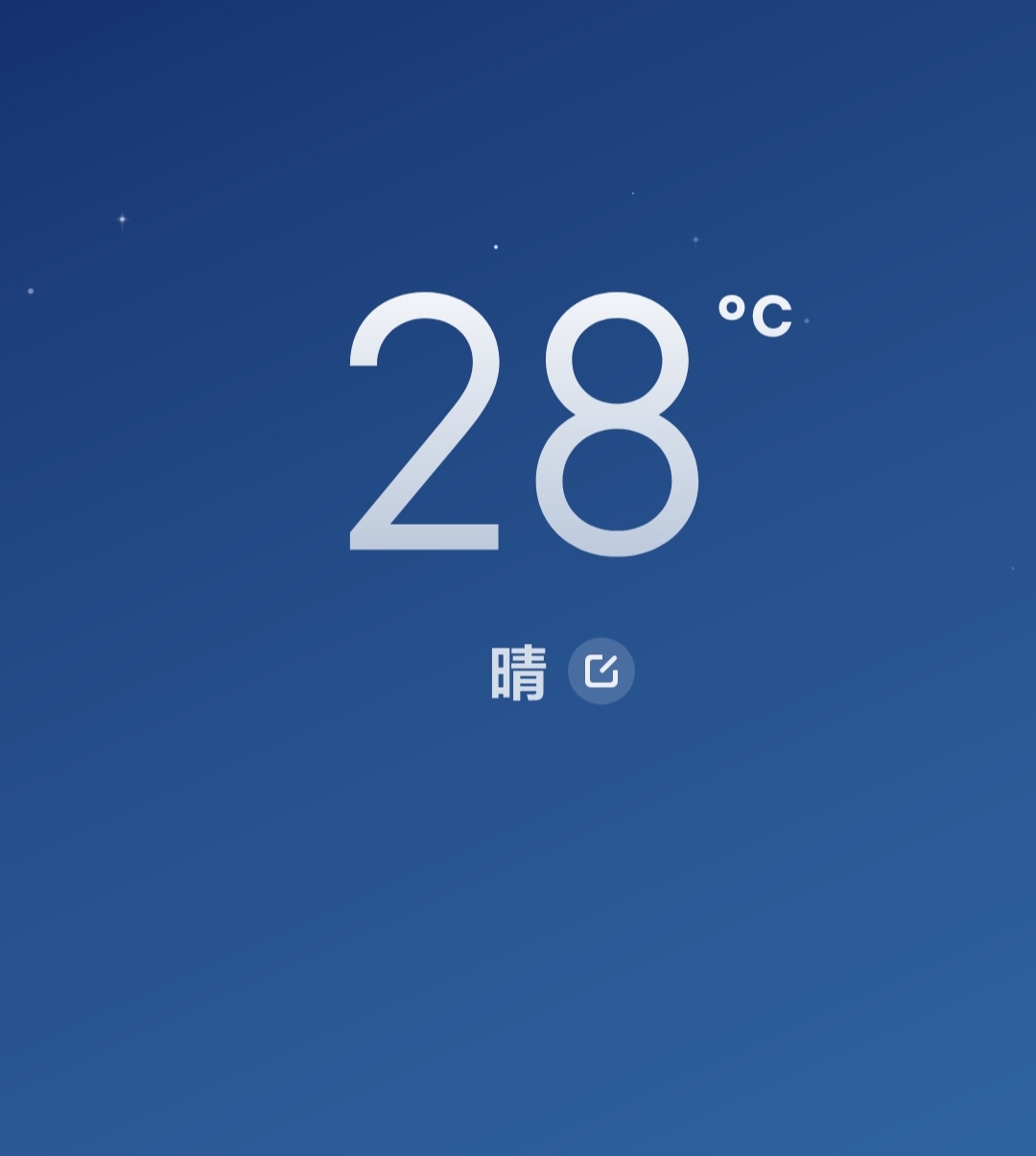Tap the edit feedback icon beside 晴
Viewport: 1036px width, 1156px height.
tap(601, 671)
